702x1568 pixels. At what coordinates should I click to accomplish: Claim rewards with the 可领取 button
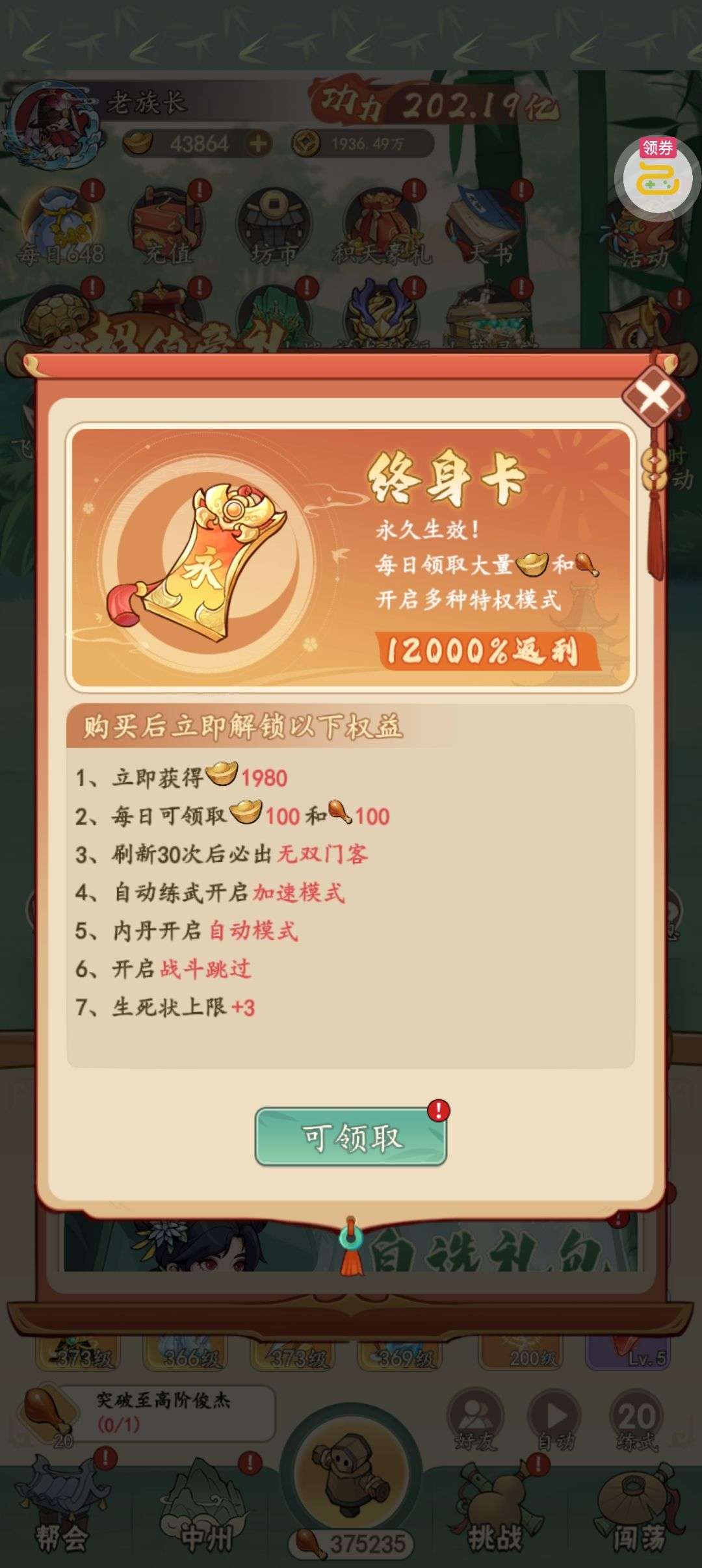[351, 1136]
